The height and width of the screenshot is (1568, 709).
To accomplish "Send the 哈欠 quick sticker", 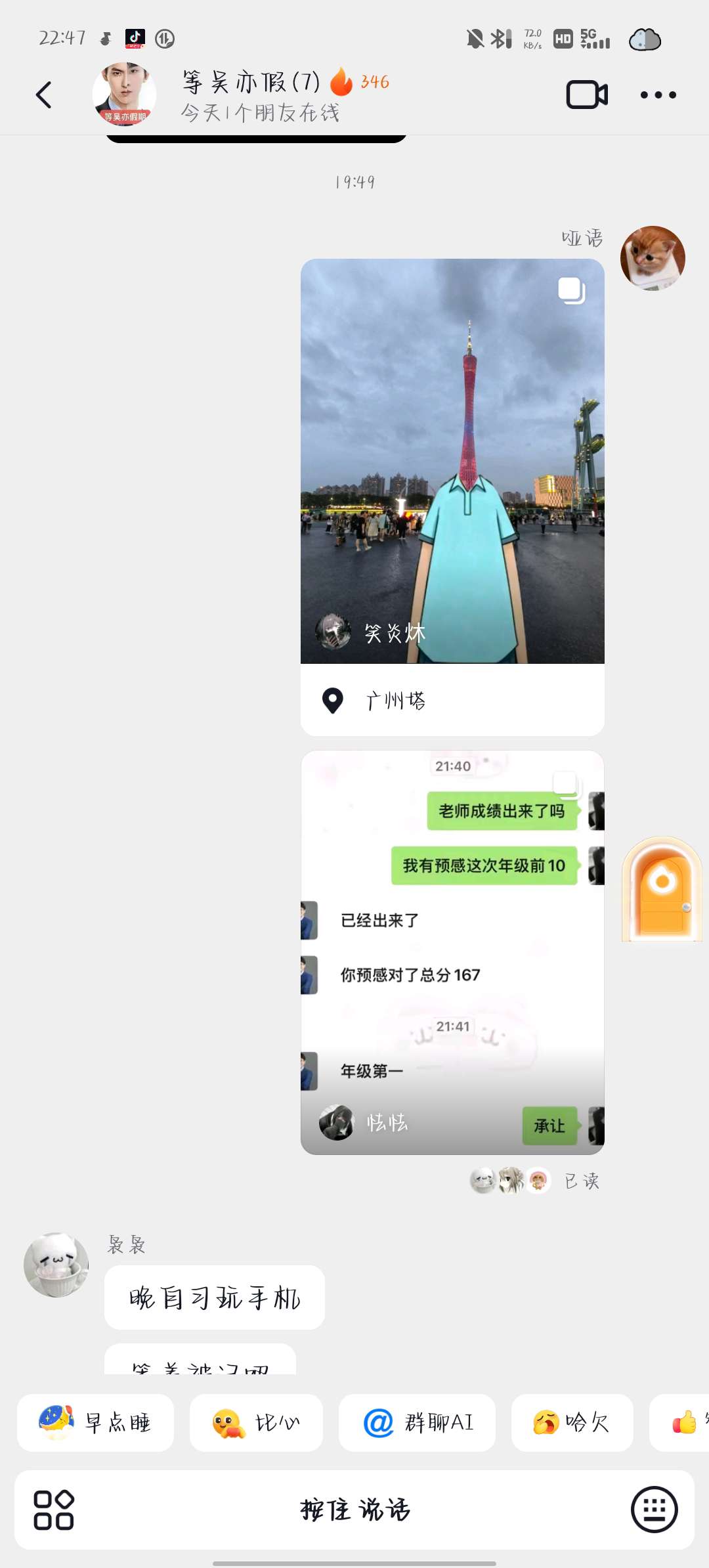I will click(572, 1423).
